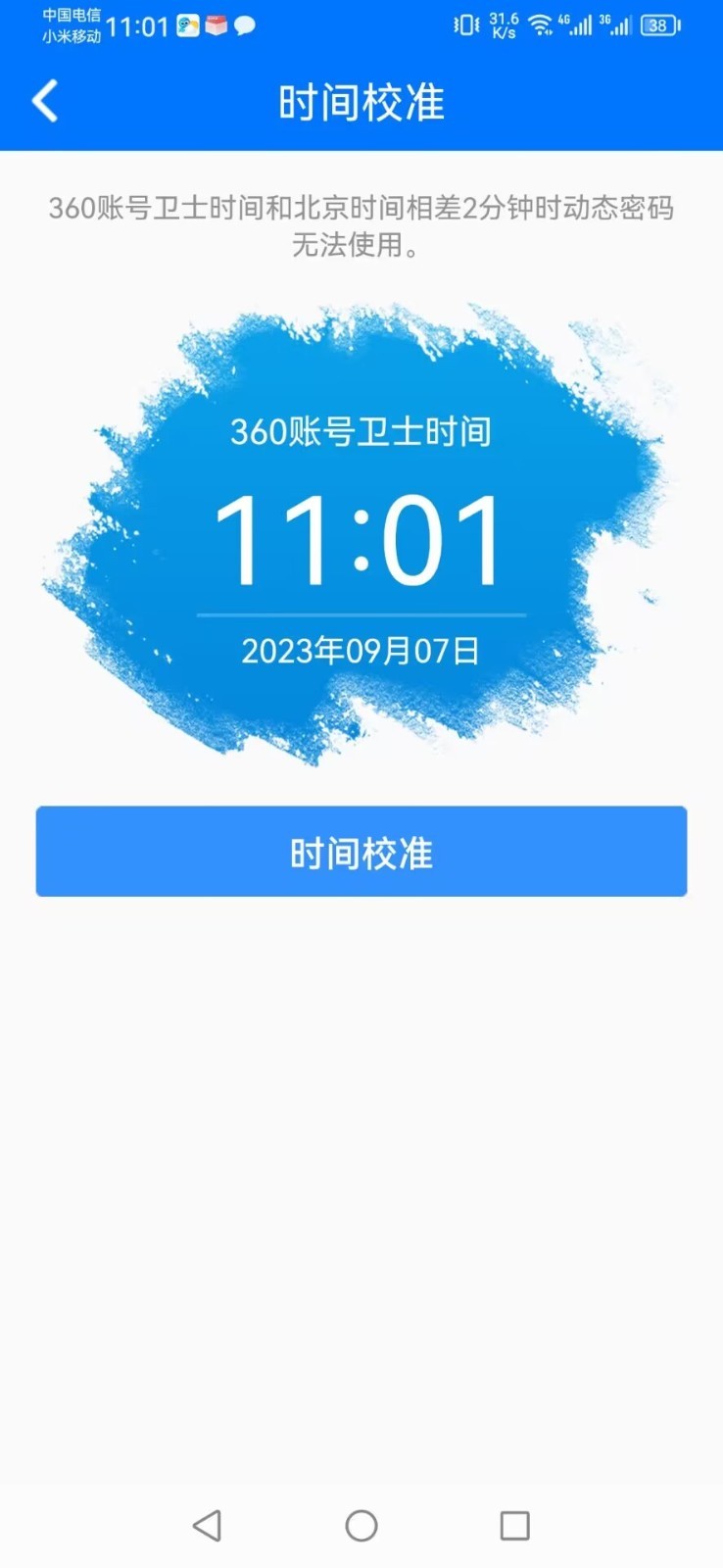Viewport: 723px width, 1568px height.
Task: Tap the date 2023年09月07日
Action: [361, 650]
